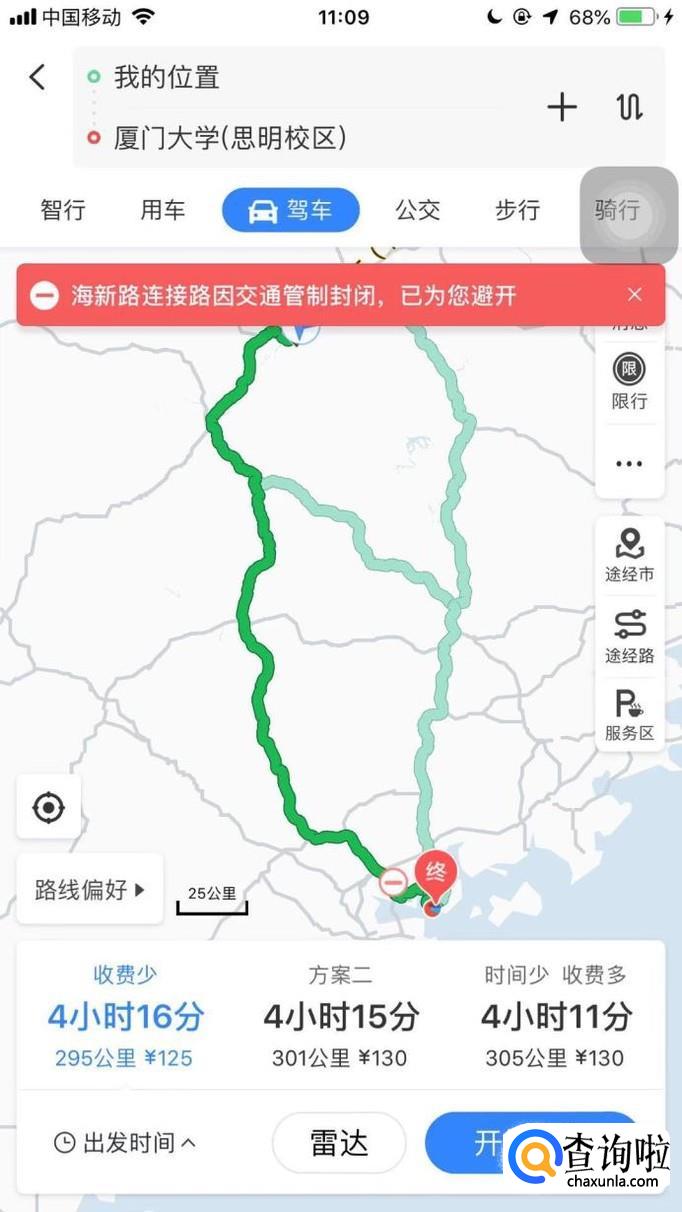Viewport: 682px width, 1212px height.
Task: Swap start and destination
Action: 629,107
